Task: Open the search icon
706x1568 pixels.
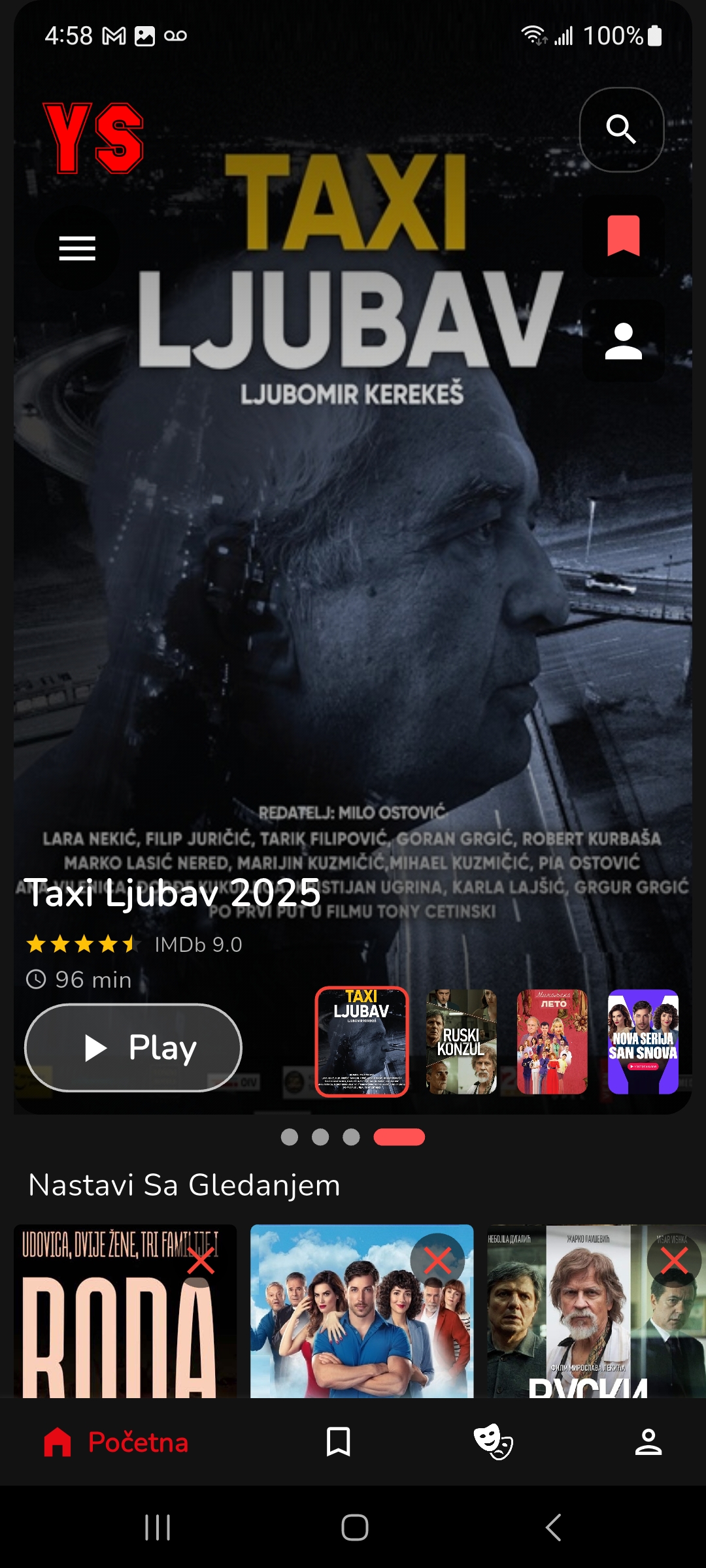Action: coord(621,129)
